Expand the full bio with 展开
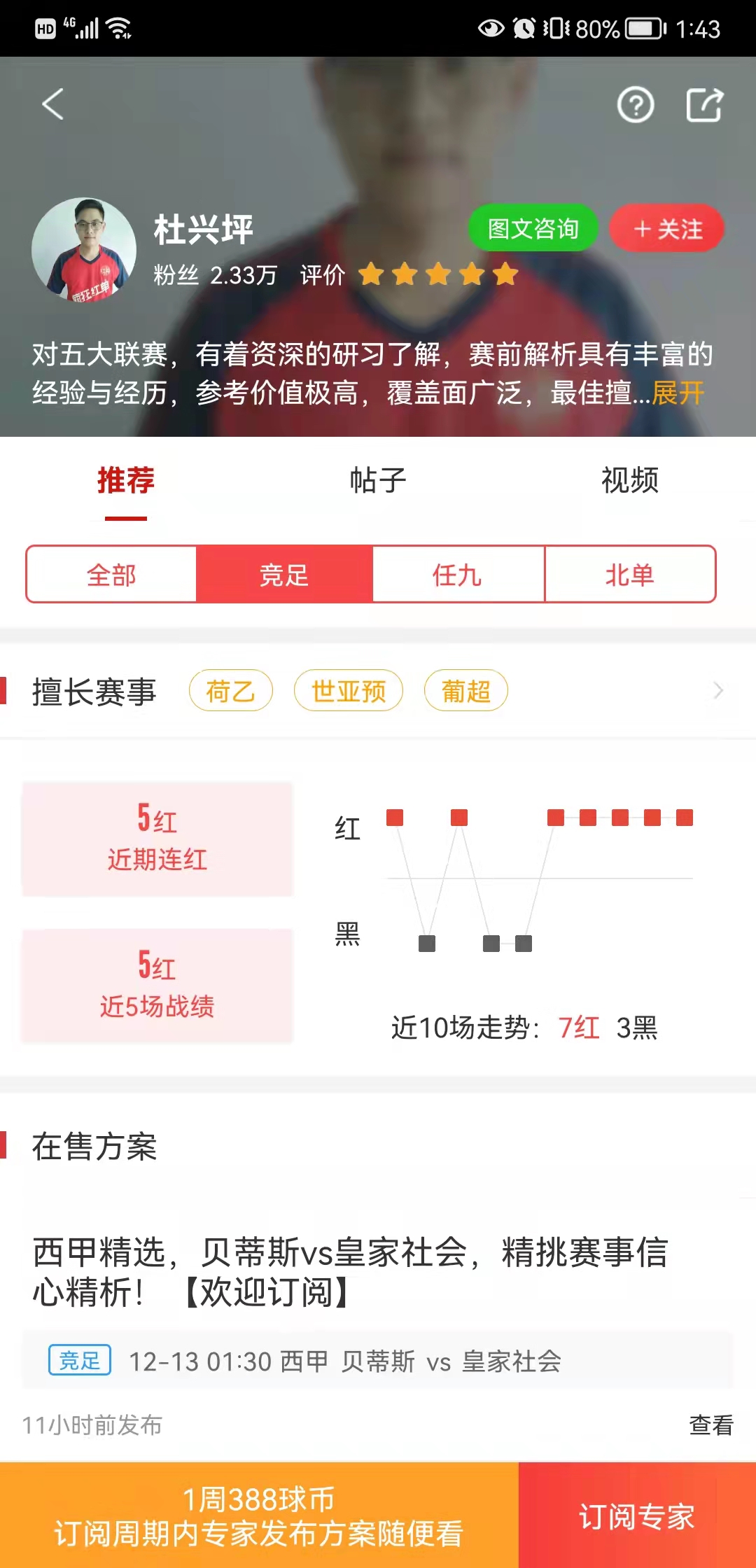The height and width of the screenshot is (1568, 756). coord(678,393)
